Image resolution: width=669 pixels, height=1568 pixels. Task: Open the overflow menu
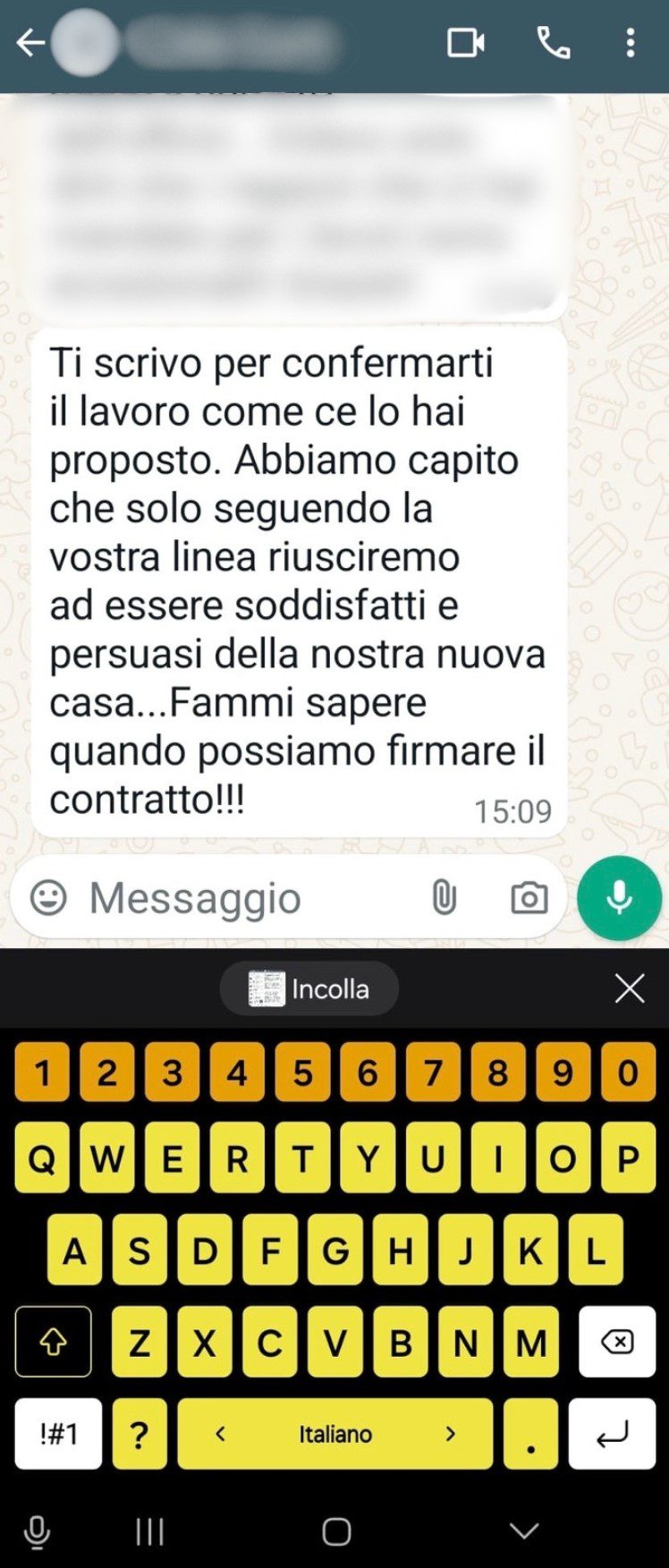[631, 42]
